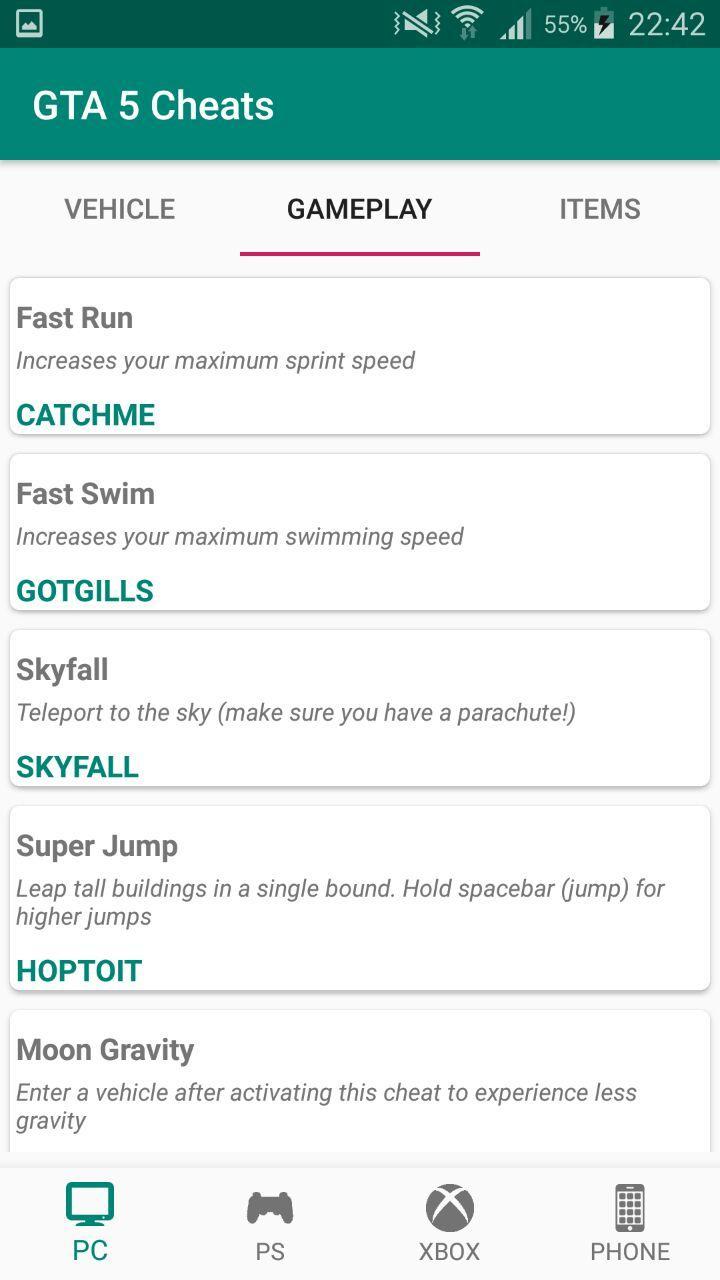Select the PC platform
Viewport: 720px width, 1280px height.
point(90,1223)
